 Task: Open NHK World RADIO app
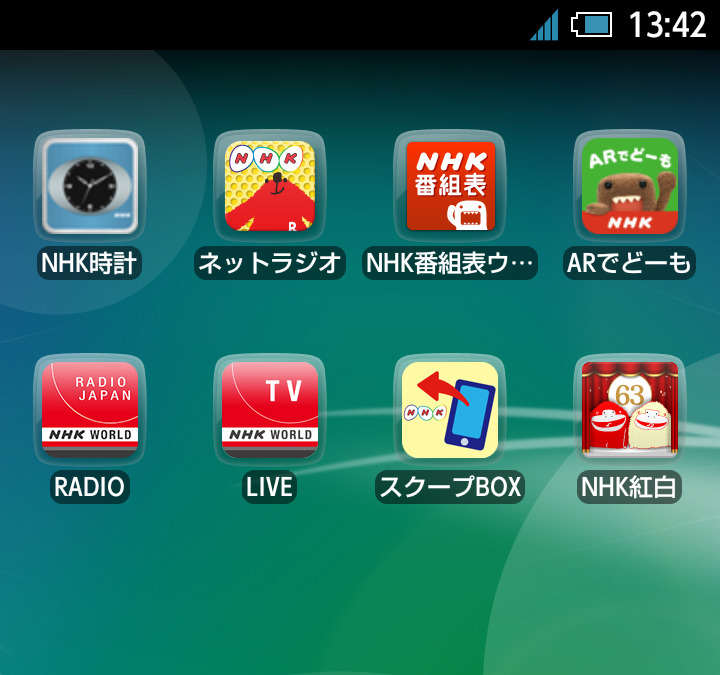click(x=90, y=410)
